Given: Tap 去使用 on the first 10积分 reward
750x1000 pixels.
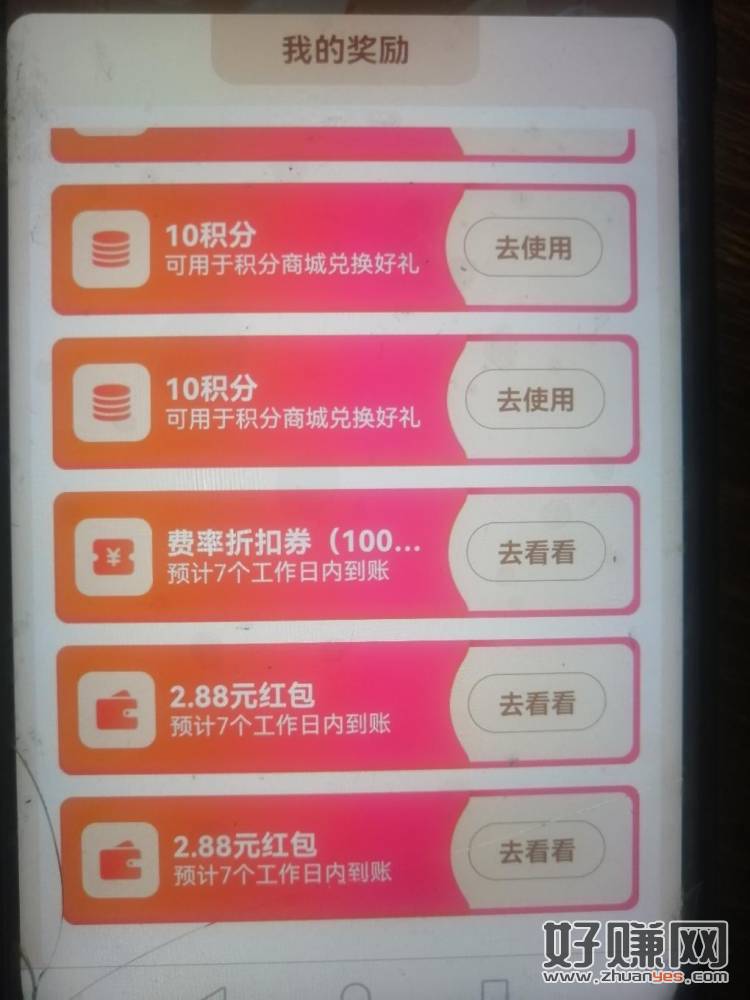Looking at the screenshot, I should (534, 247).
